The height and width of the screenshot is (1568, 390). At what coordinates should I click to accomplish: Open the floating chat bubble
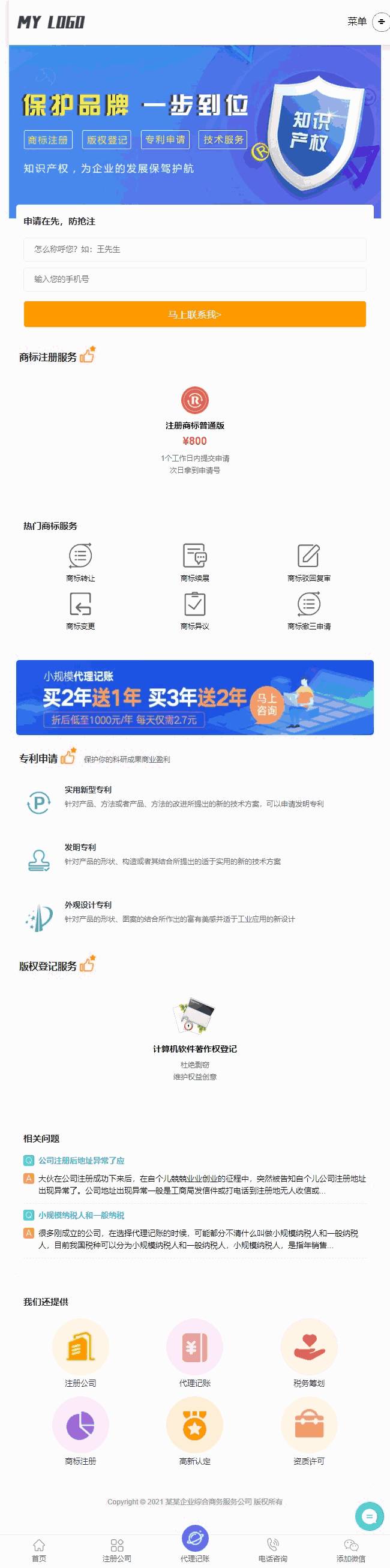pyautogui.click(x=370, y=1518)
